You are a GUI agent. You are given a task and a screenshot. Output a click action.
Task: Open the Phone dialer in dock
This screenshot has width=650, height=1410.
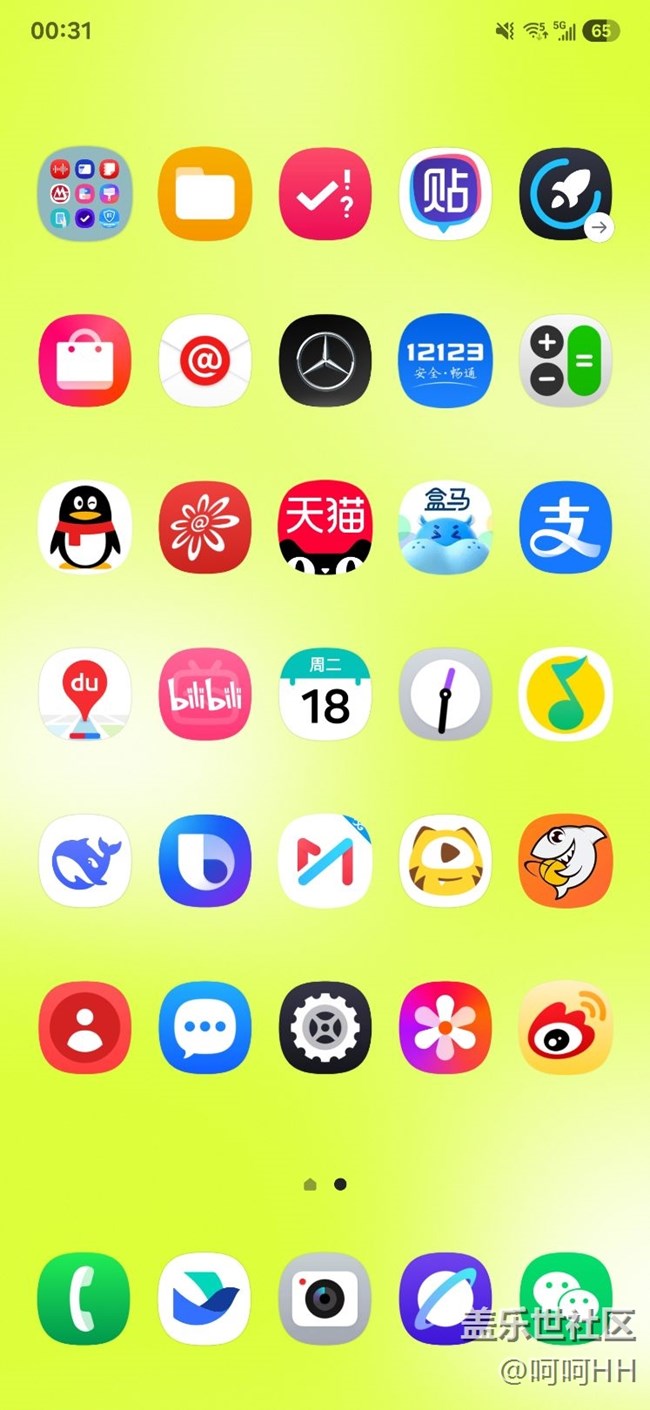[85, 1298]
